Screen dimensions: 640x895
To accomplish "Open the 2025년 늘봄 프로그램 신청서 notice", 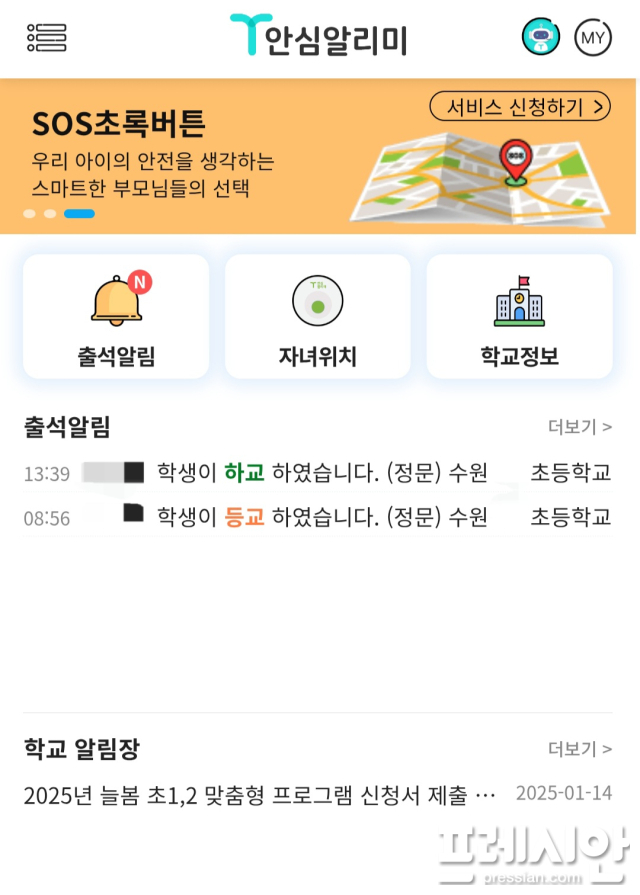I will 260,796.
